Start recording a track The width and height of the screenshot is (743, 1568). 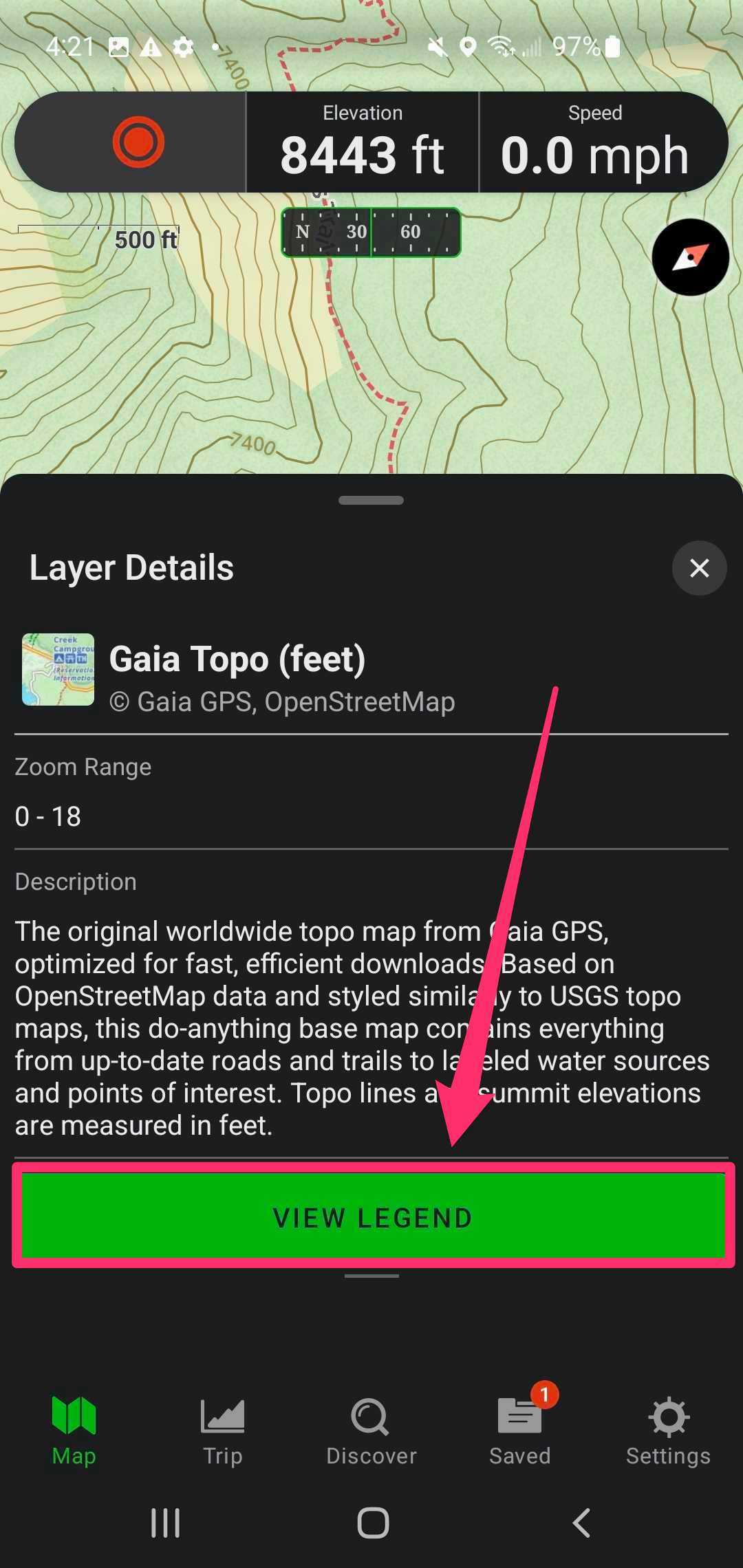click(x=138, y=142)
